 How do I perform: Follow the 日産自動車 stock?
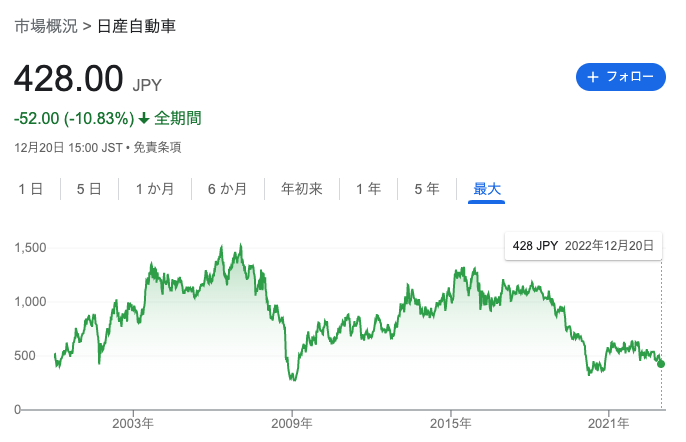(x=620, y=77)
